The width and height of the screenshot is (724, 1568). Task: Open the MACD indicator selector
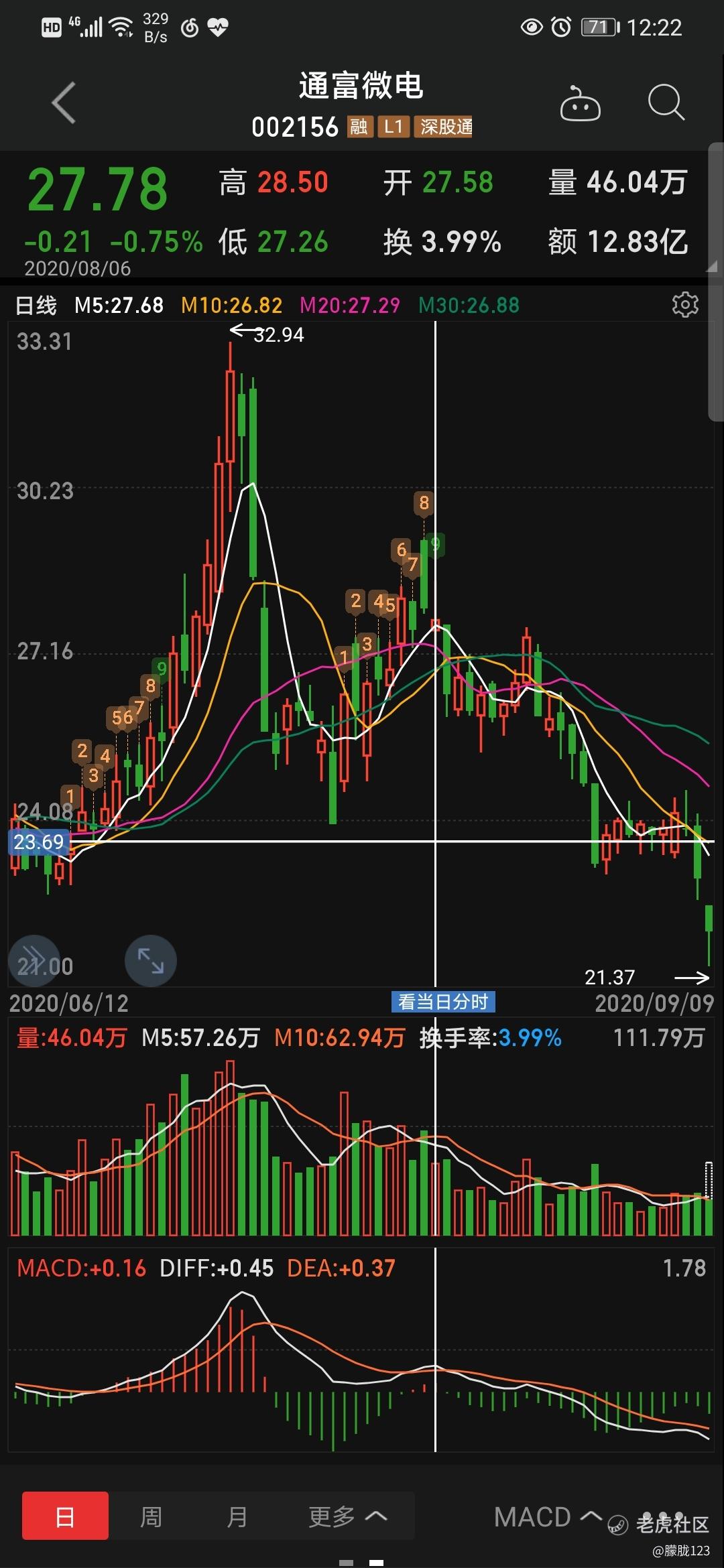click(547, 1517)
